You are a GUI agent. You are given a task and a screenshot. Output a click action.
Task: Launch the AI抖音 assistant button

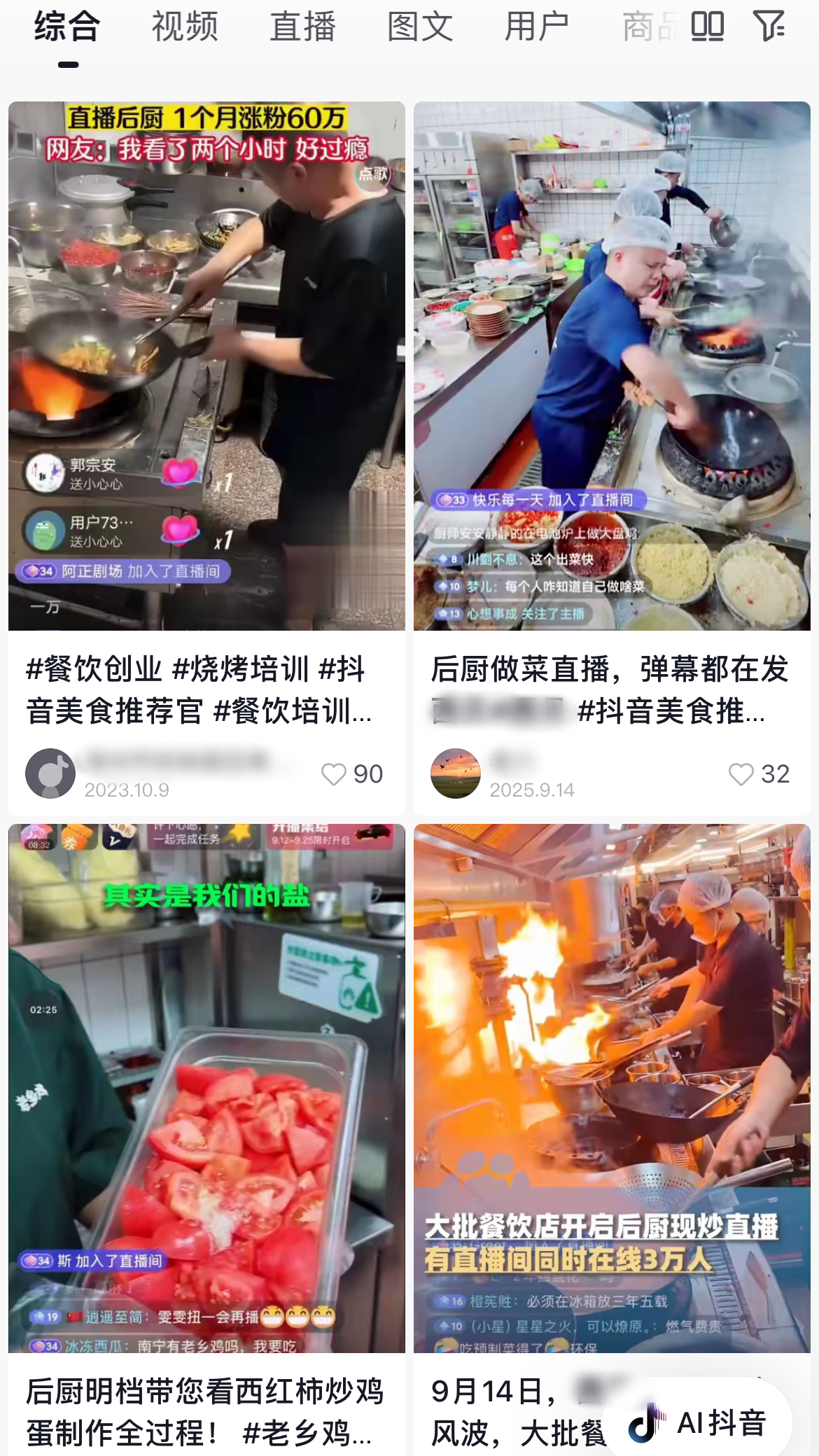pos(697,1423)
